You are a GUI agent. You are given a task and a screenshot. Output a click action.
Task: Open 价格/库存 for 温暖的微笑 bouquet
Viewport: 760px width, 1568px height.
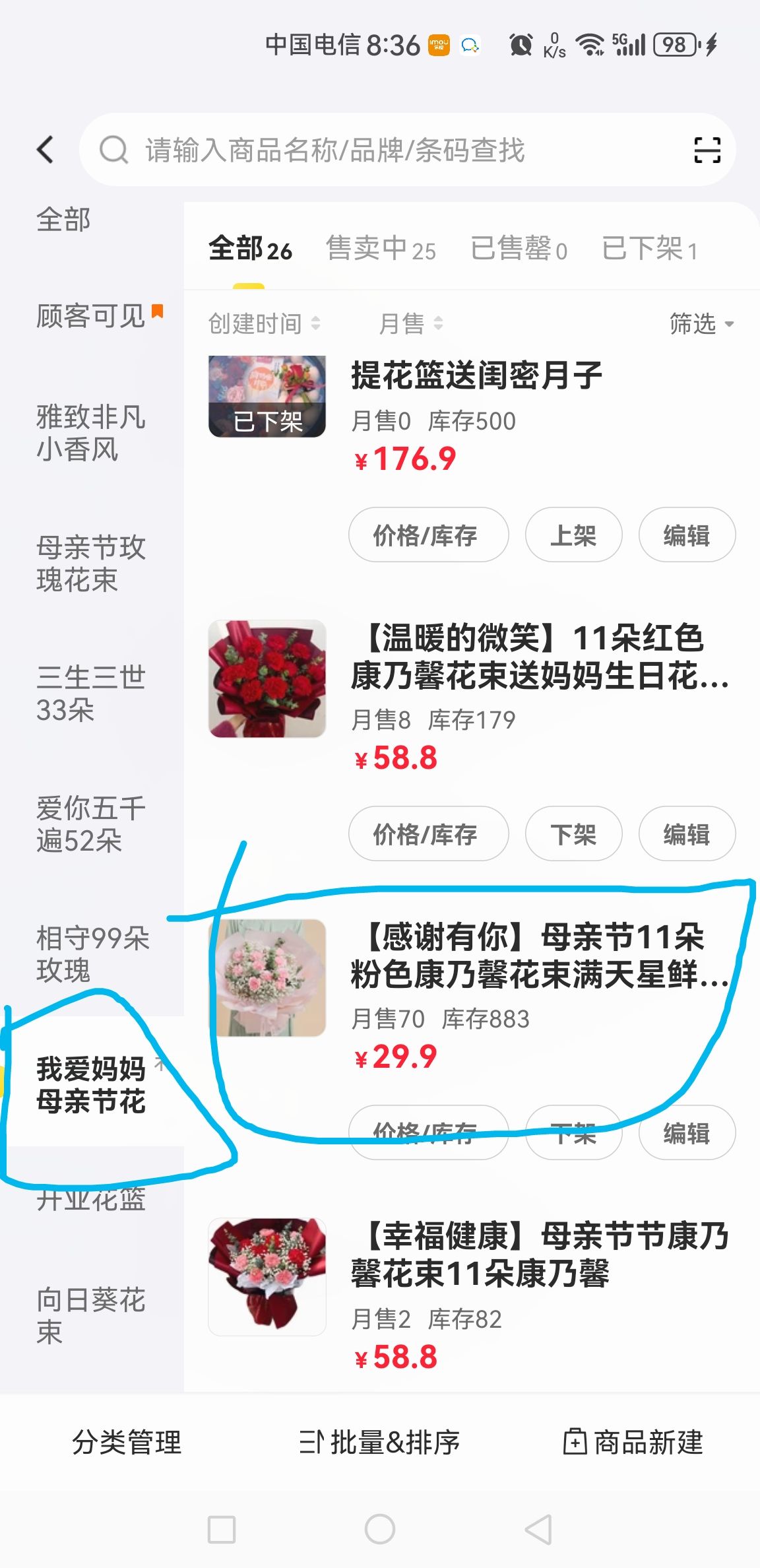coord(428,833)
